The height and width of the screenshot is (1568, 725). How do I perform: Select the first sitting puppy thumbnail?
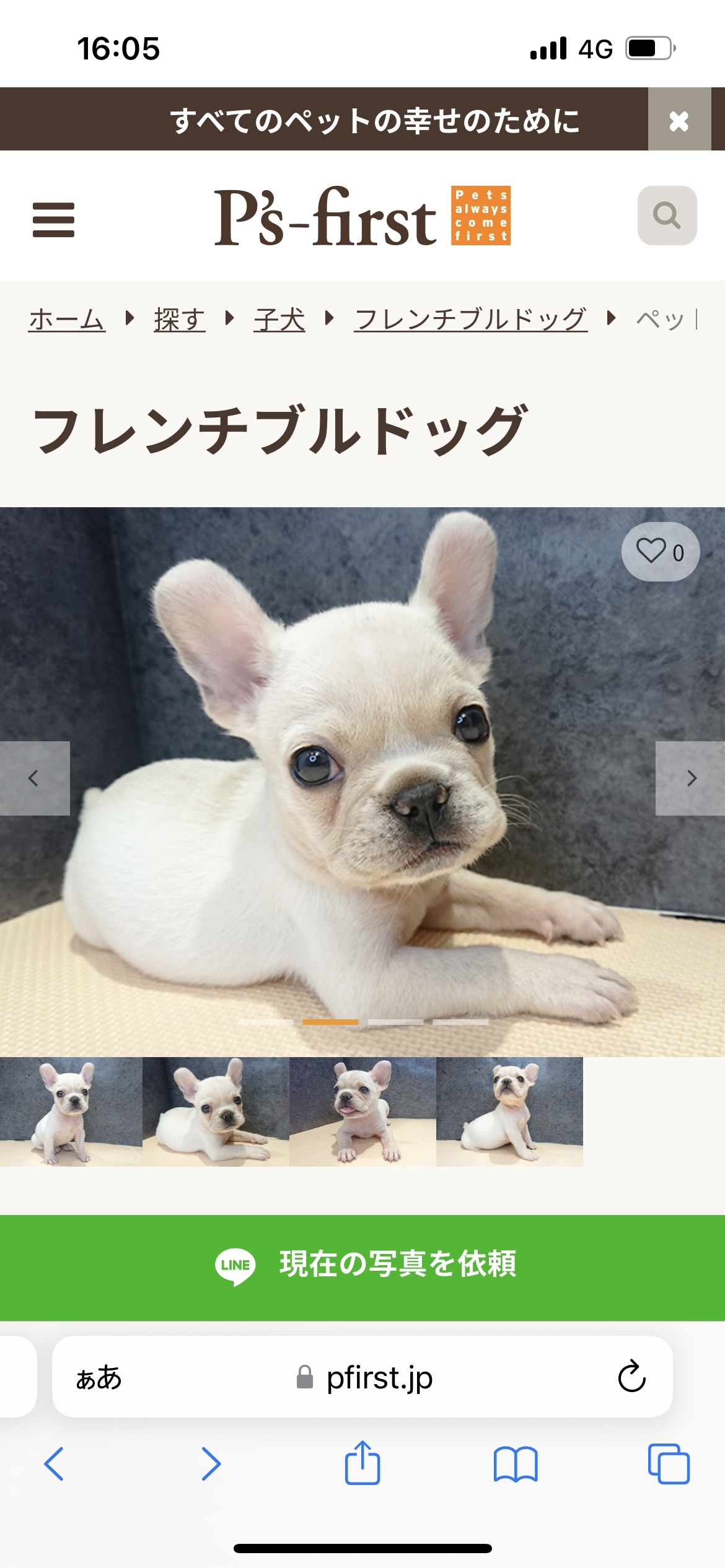tap(71, 1112)
